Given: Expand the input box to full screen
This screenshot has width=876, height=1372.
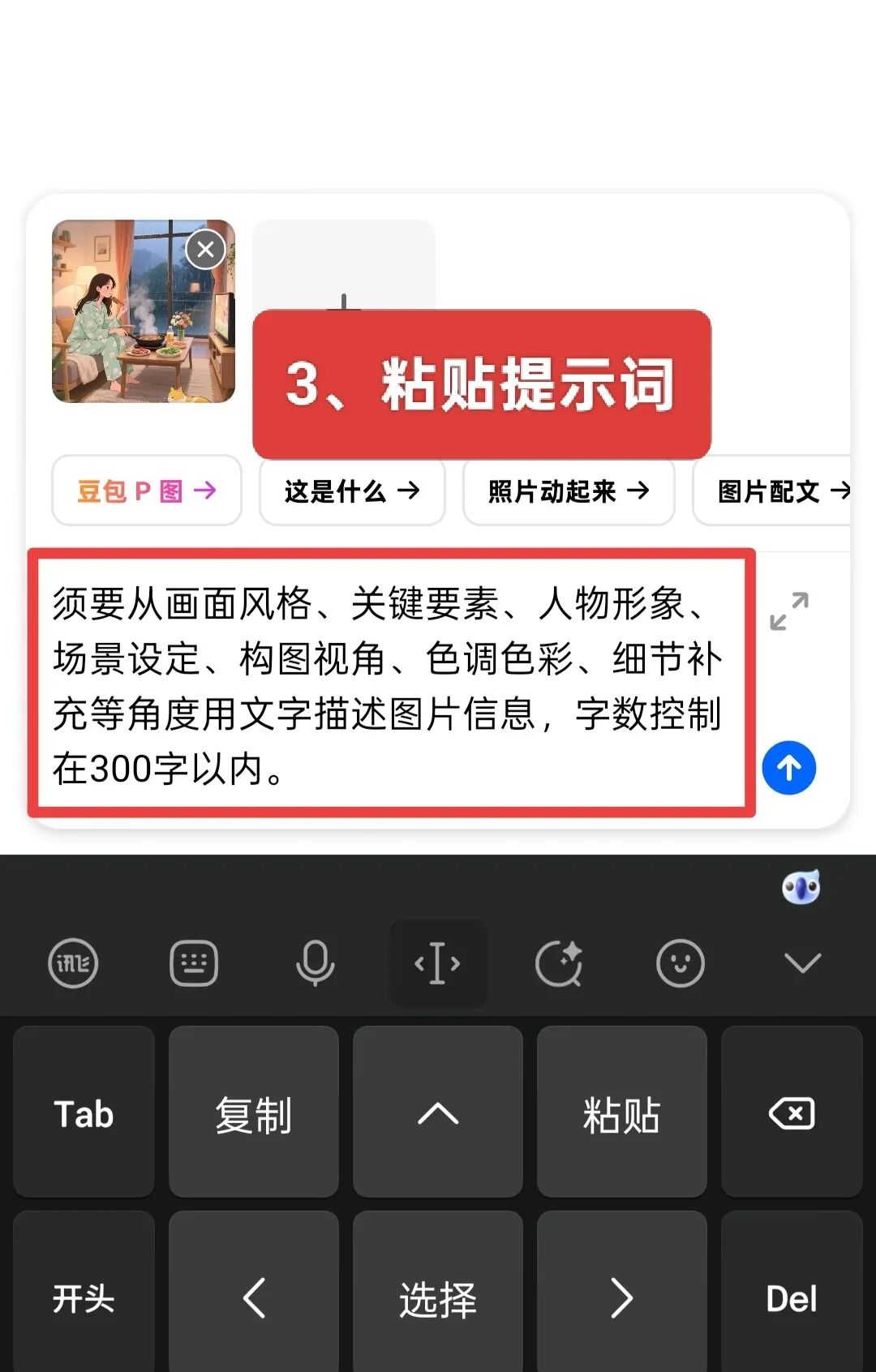Looking at the screenshot, I should 788,611.
